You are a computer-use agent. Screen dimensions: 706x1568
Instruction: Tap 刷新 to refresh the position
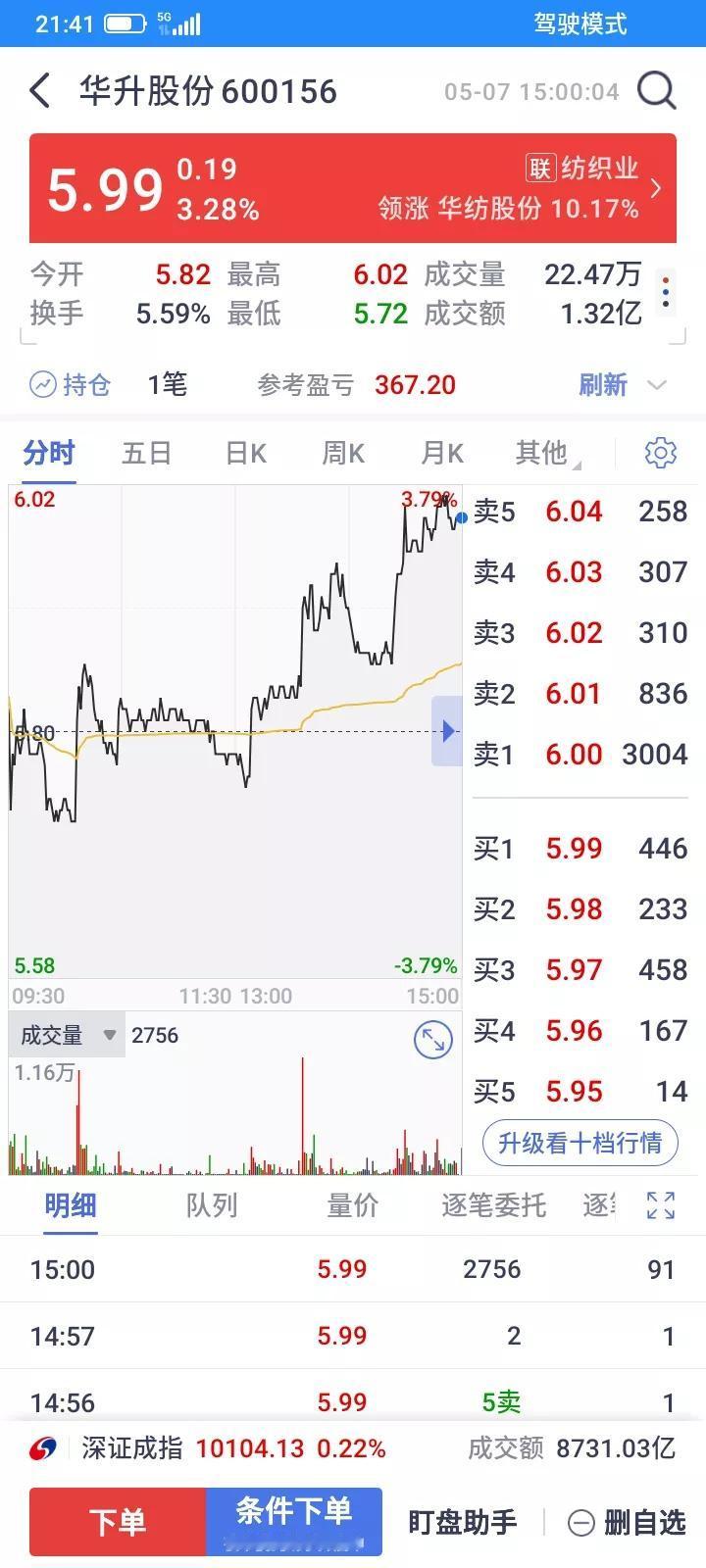point(602,384)
